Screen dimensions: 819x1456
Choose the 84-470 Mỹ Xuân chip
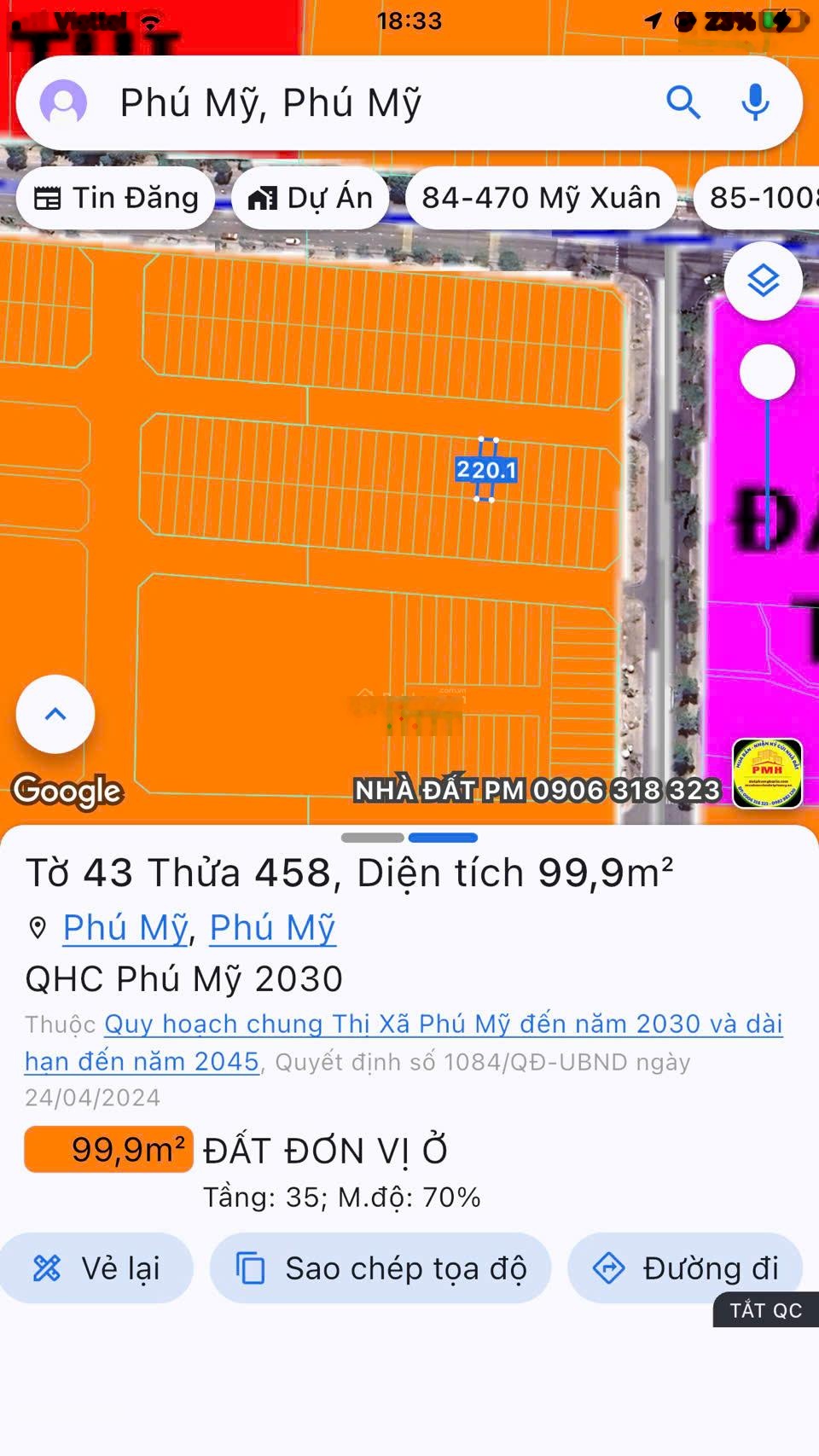(x=541, y=198)
